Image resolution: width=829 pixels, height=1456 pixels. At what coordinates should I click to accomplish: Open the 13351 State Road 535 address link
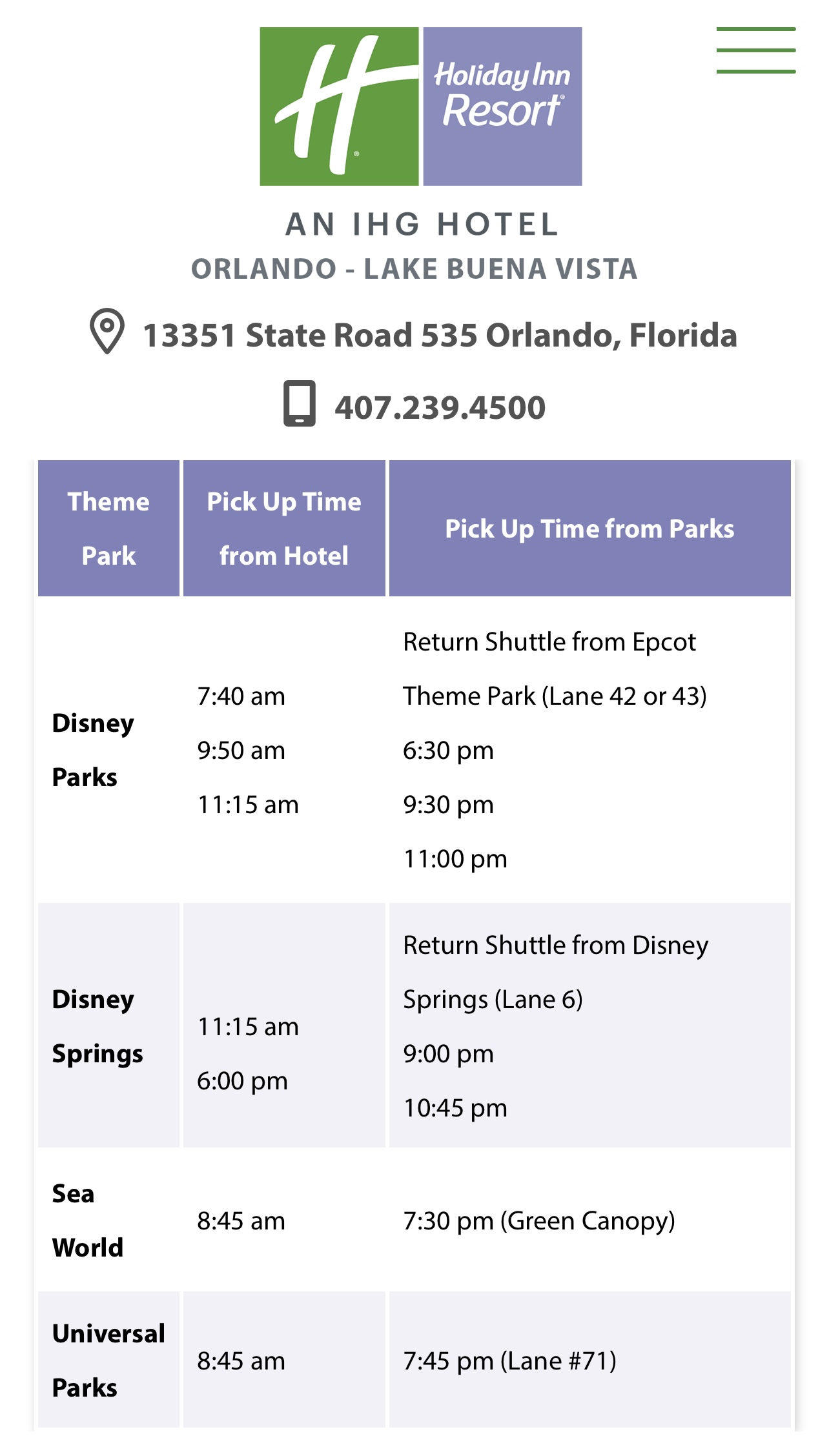439,336
